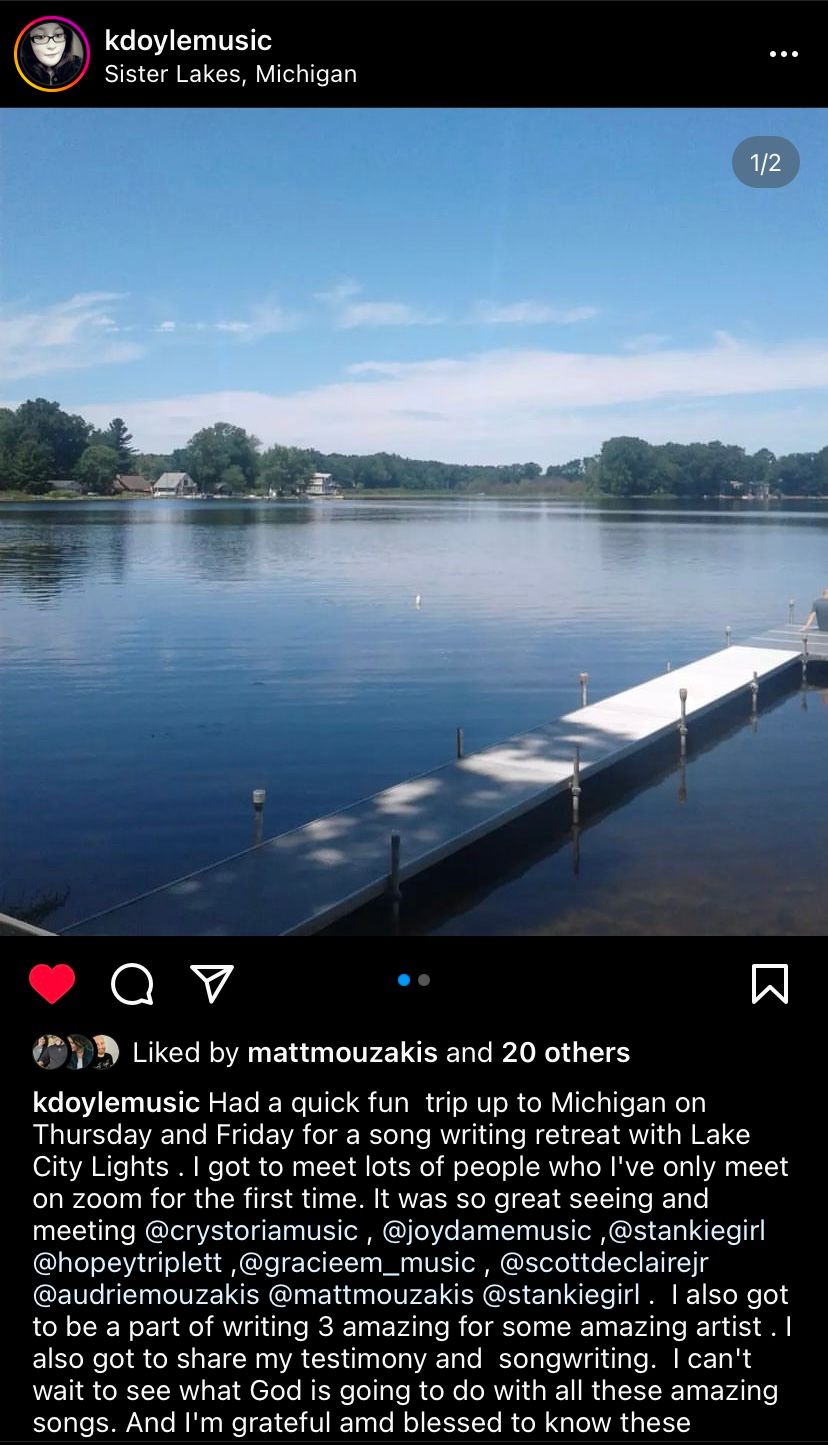The image size is (828, 1445).
Task: View the @audriemouzakis profile
Action: 146,1294
